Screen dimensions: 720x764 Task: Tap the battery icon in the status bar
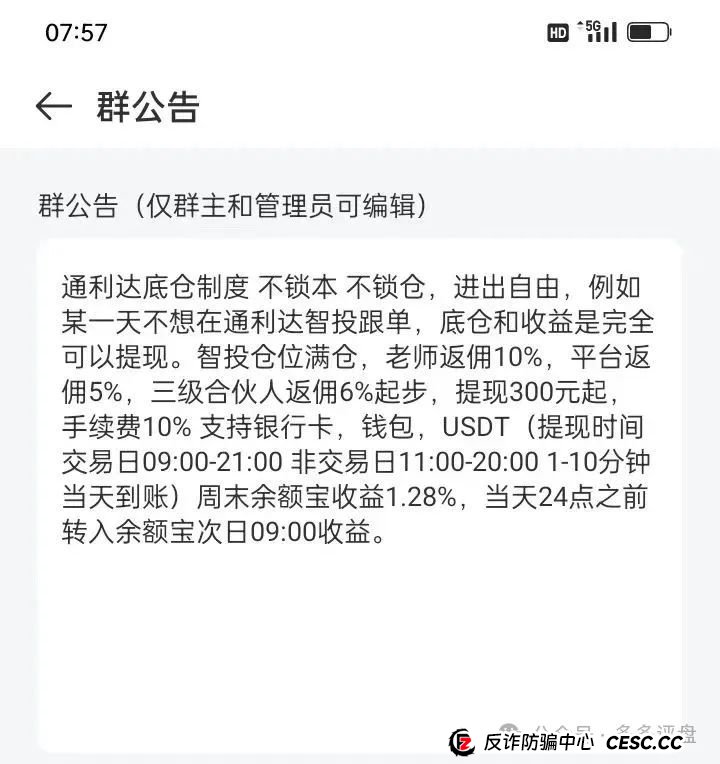[x=648, y=31]
